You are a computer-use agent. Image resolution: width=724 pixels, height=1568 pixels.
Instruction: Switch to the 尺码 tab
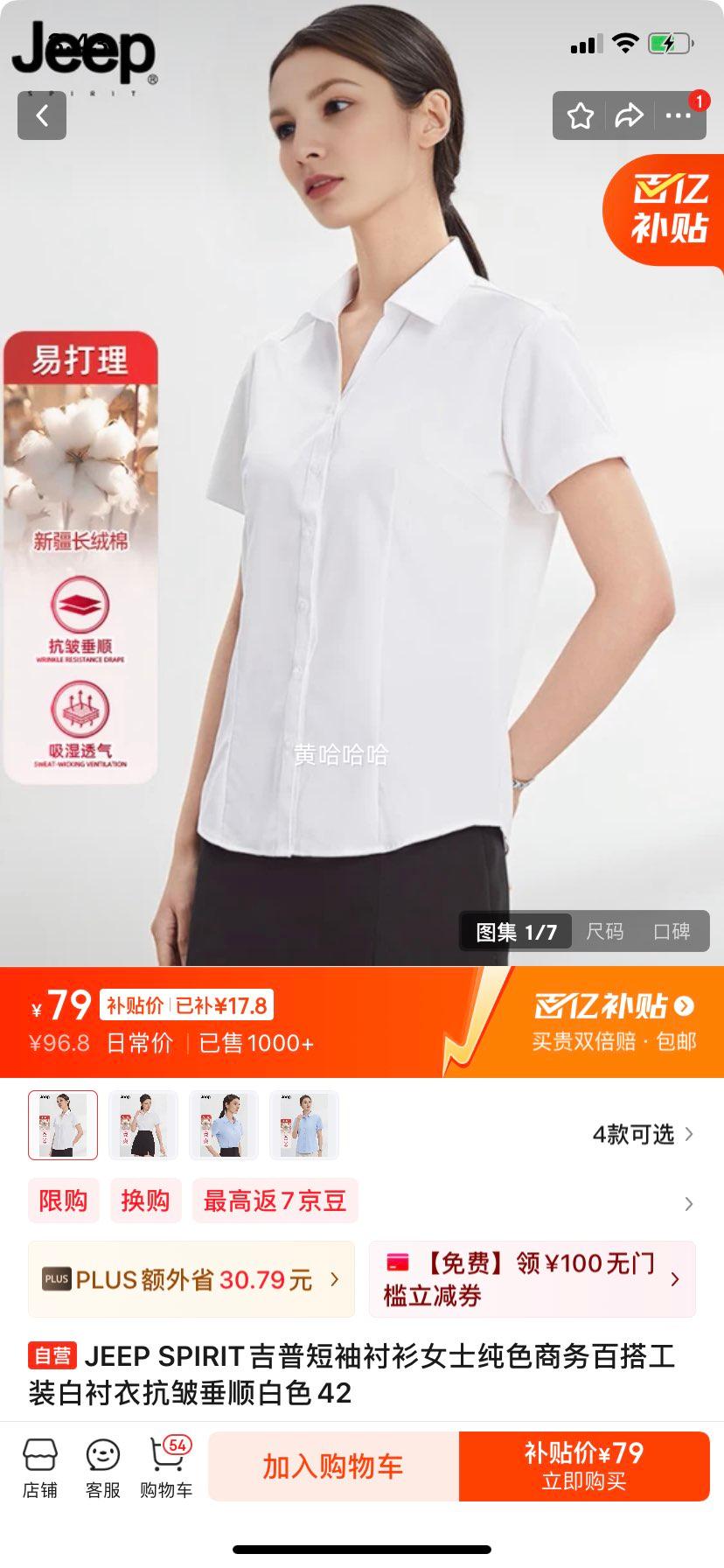(604, 932)
